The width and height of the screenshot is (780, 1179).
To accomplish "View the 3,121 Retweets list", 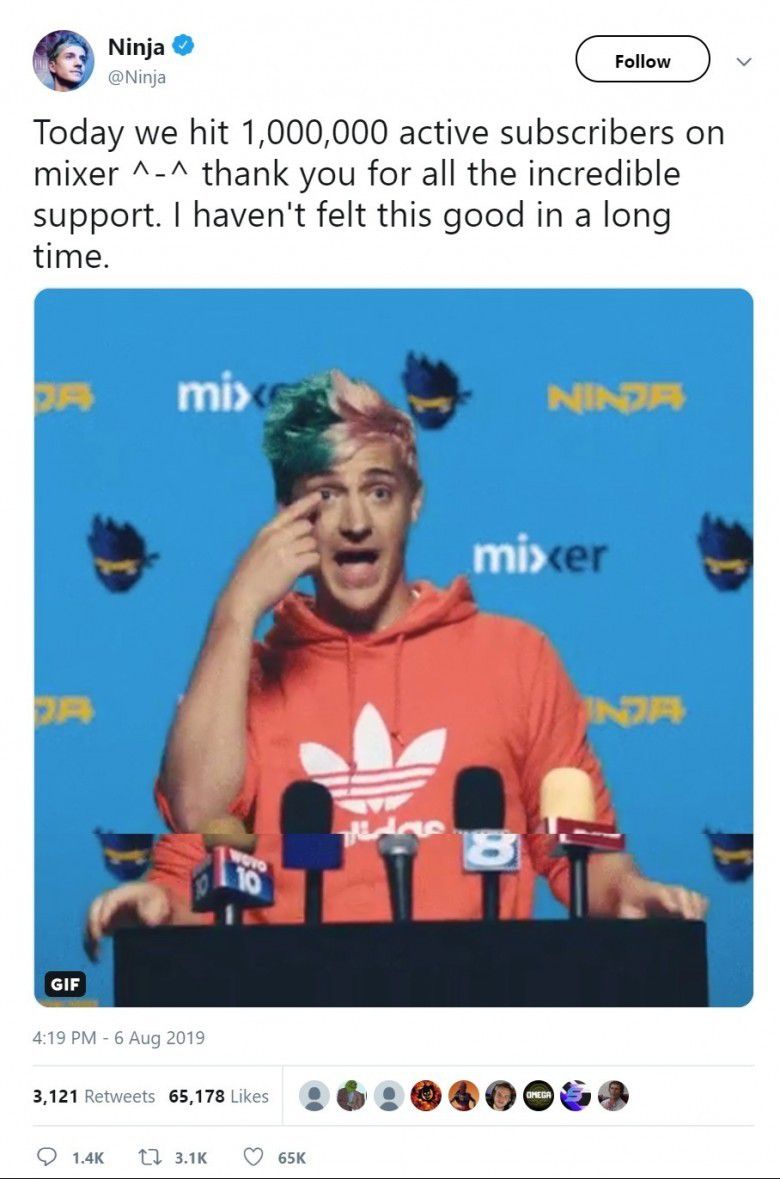I will click(x=94, y=1096).
